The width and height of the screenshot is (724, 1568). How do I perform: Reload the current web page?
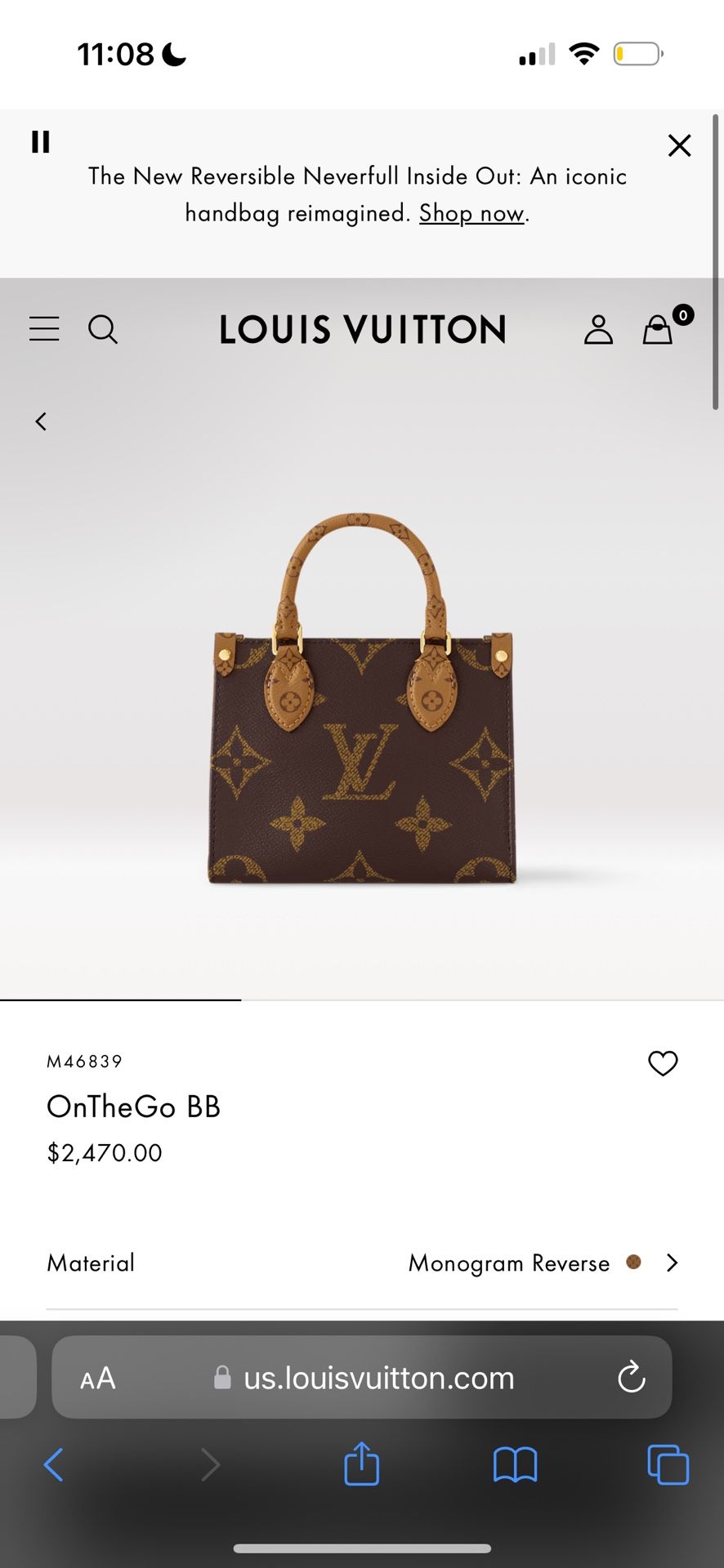click(631, 1379)
